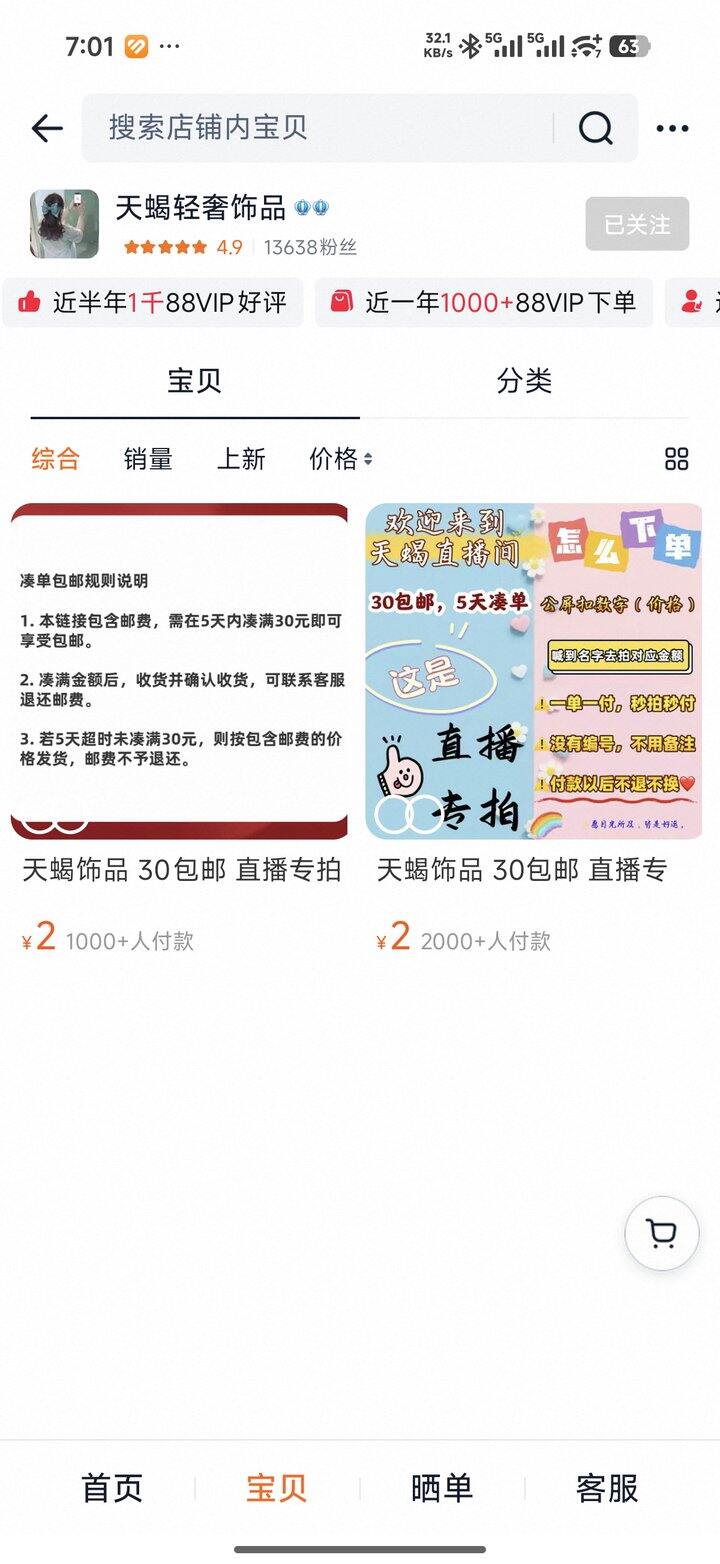Image resolution: width=720 pixels, height=1564 pixels.
Task: Open the product with 2000+人付款
Action: point(534,700)
